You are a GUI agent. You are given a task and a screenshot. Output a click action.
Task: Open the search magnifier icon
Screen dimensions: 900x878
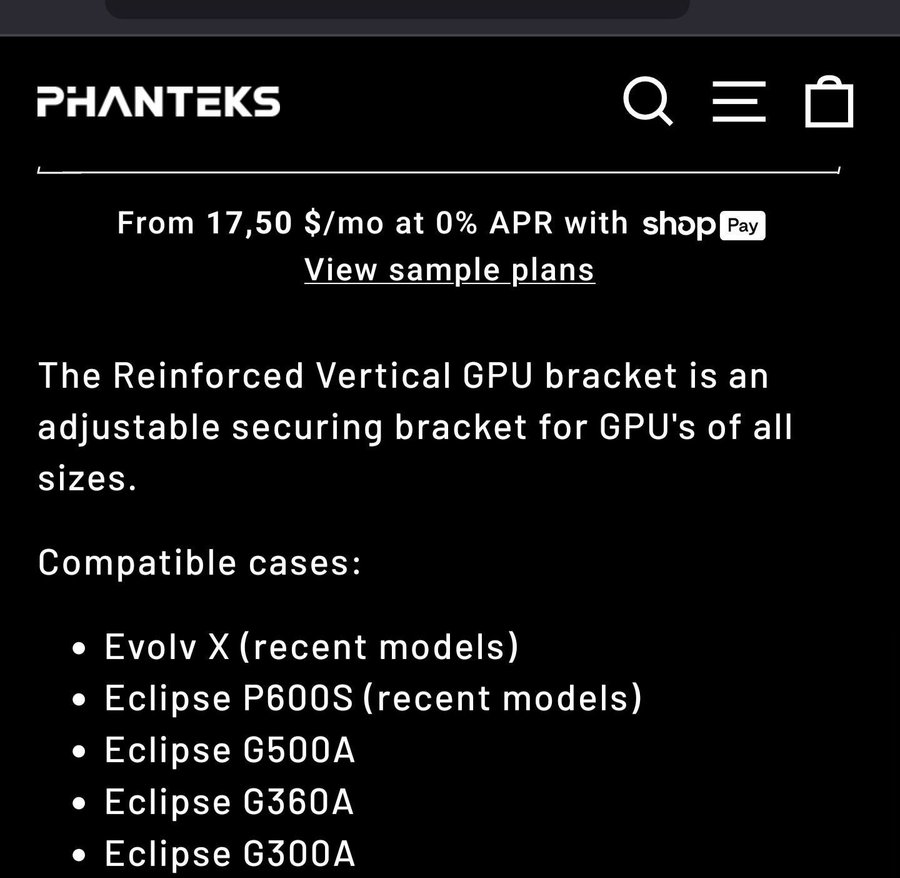(x=648, y=102)
